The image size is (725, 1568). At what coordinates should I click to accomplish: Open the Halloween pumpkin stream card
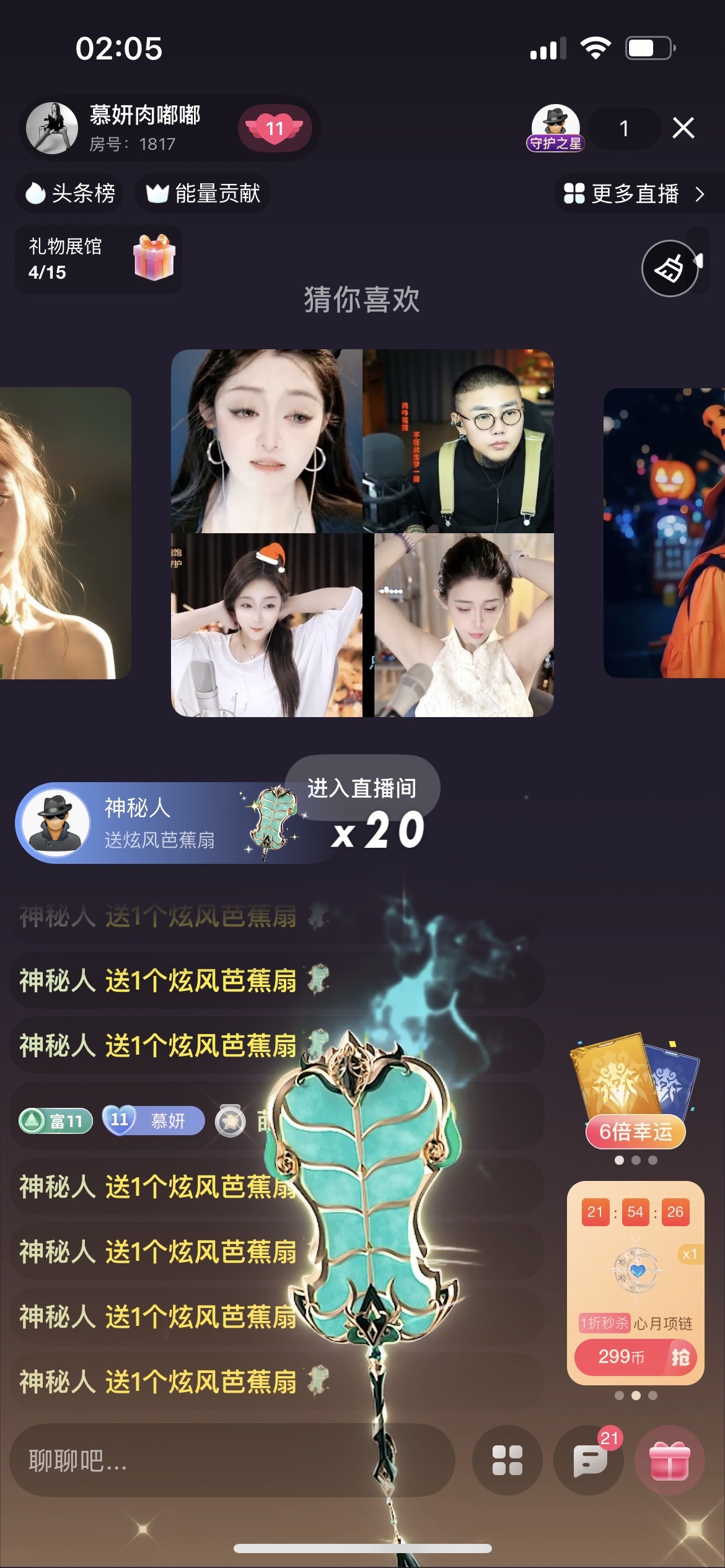(664, 533)
